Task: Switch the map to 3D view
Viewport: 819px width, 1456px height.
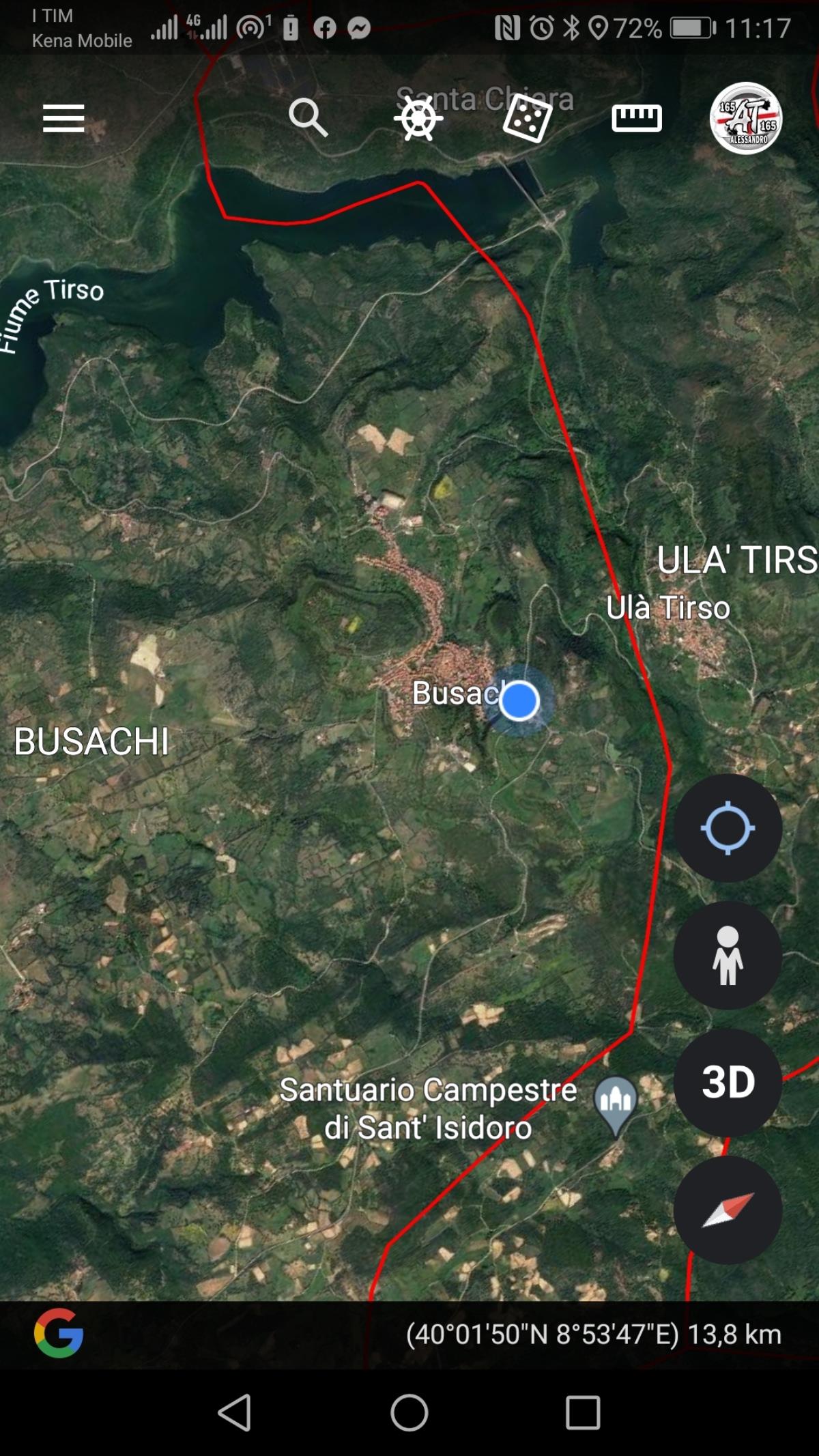Action: (x=728, y=1082)
